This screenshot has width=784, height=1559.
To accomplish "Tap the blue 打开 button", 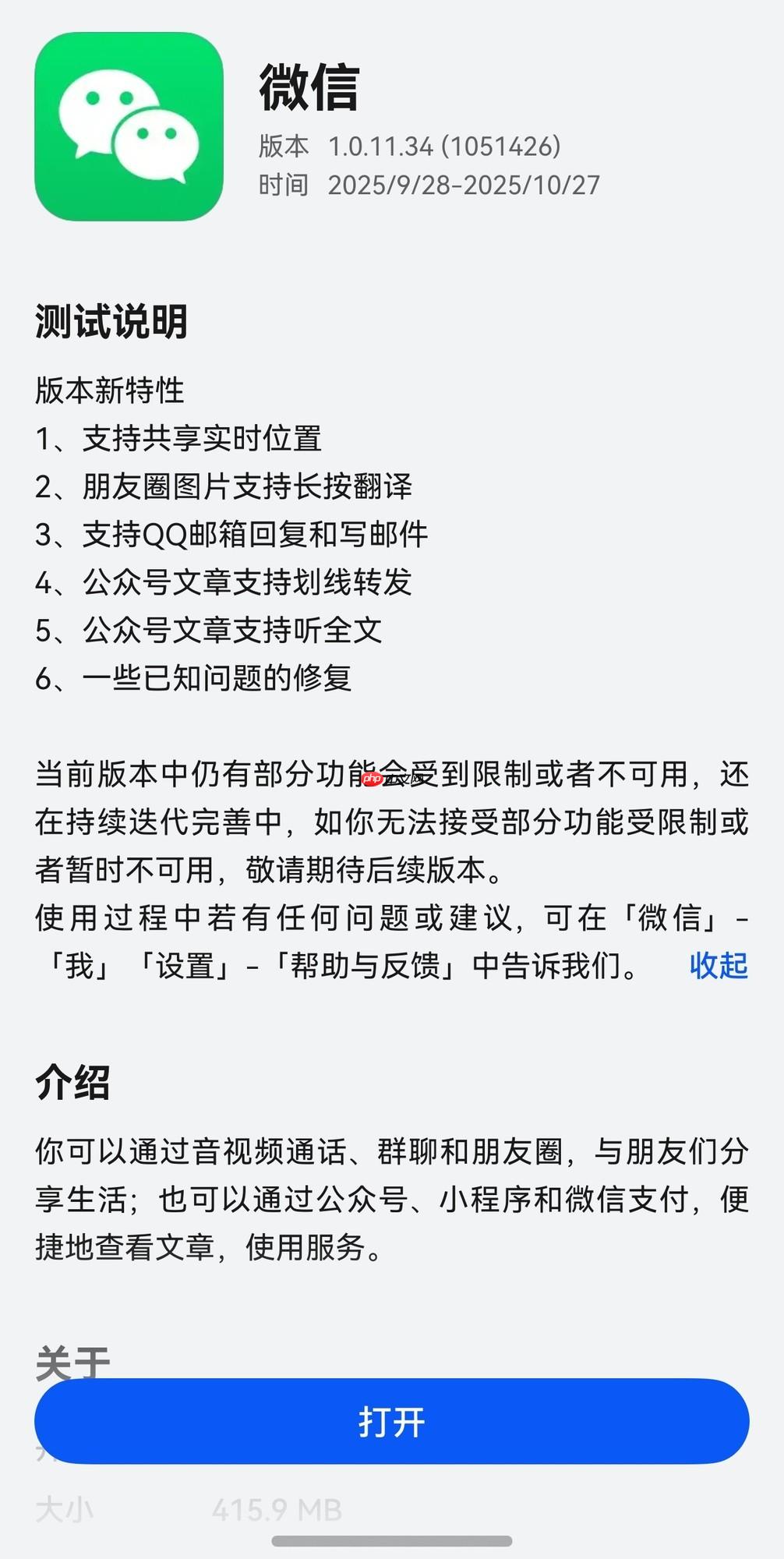I will tap(391, 1421).
